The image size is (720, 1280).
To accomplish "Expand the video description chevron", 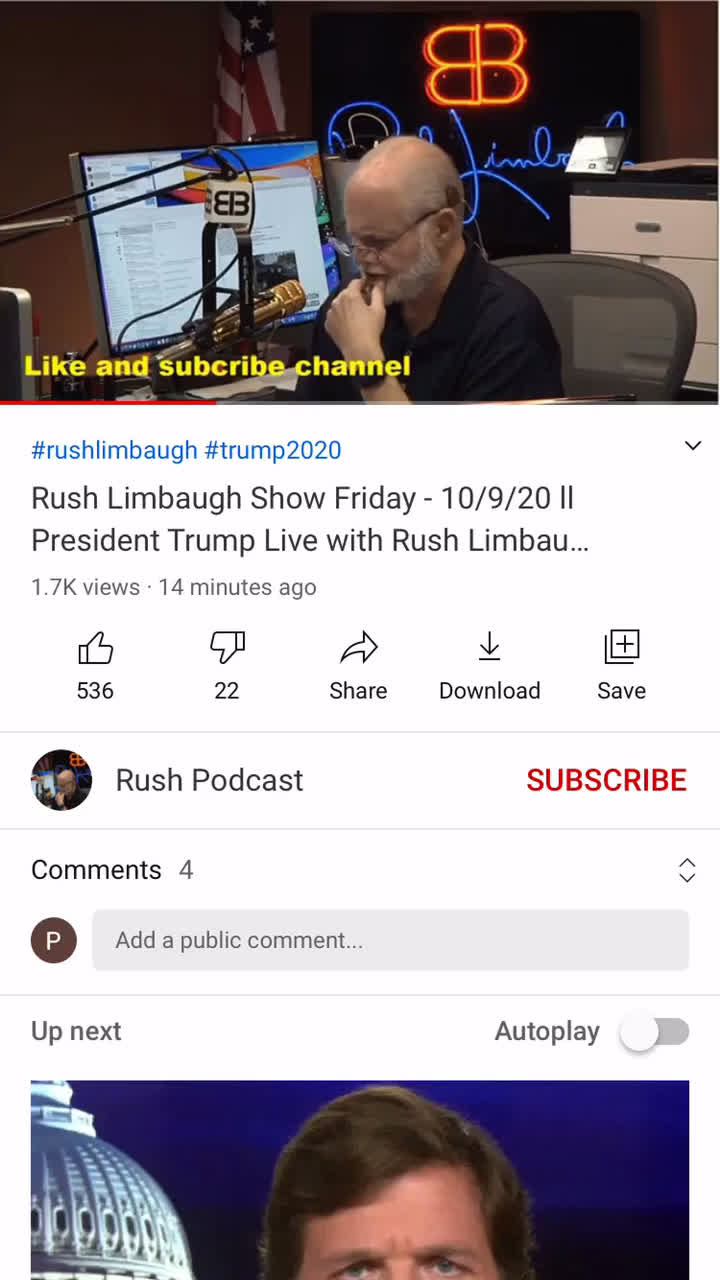I will click(x=692, y=446).
